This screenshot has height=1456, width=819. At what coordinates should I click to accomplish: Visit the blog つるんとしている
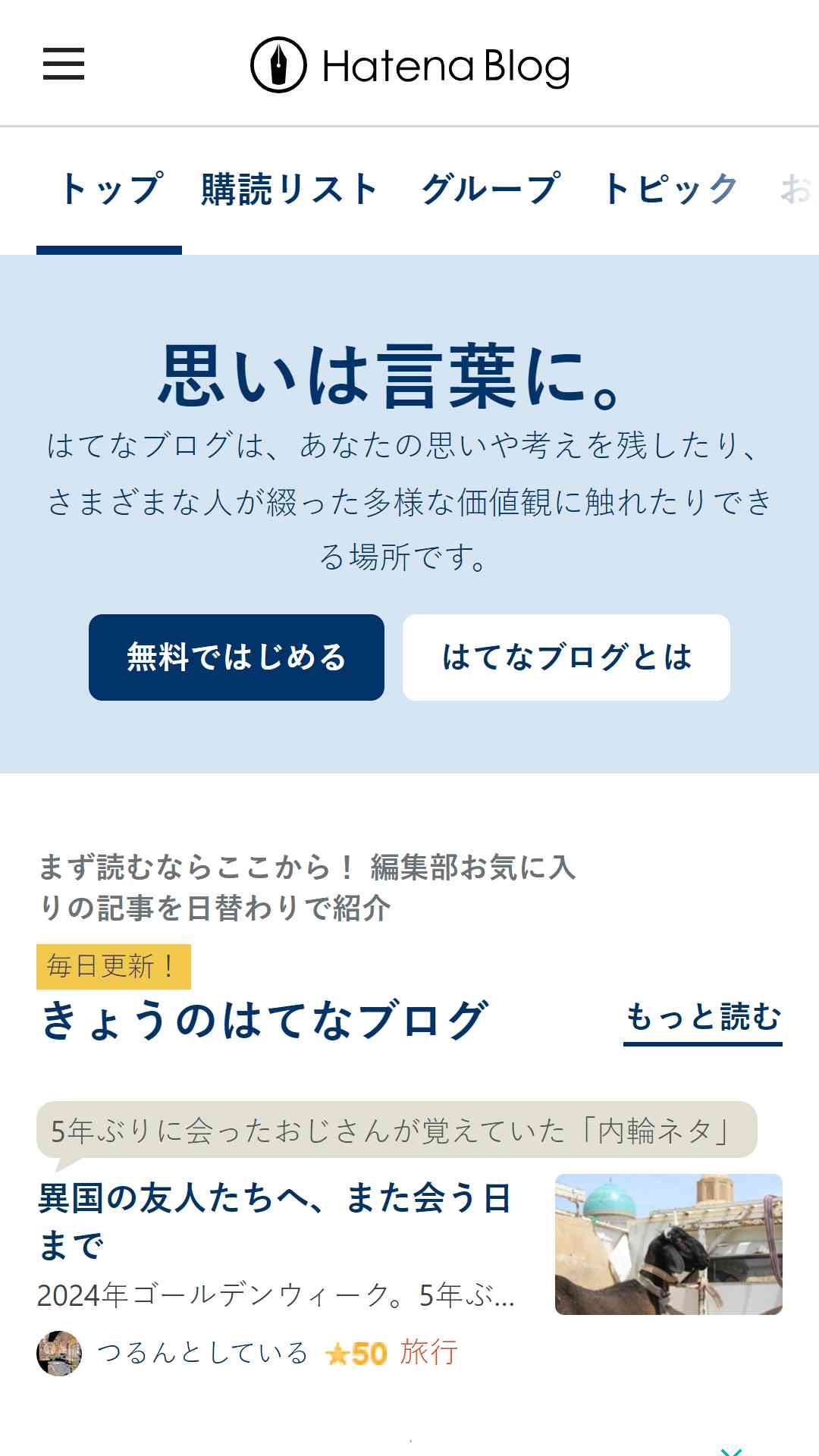(x=202, y=1353)
